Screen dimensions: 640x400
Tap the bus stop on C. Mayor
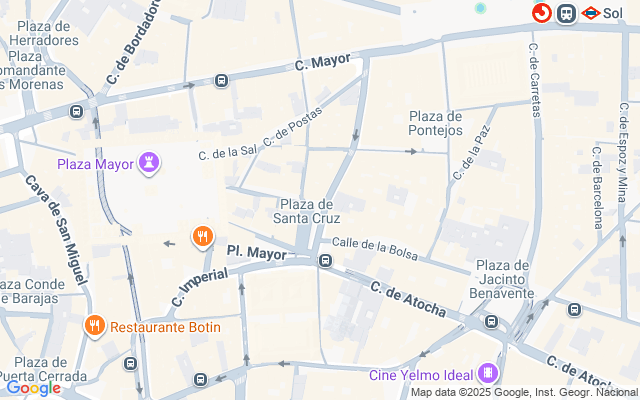point(221,80)
